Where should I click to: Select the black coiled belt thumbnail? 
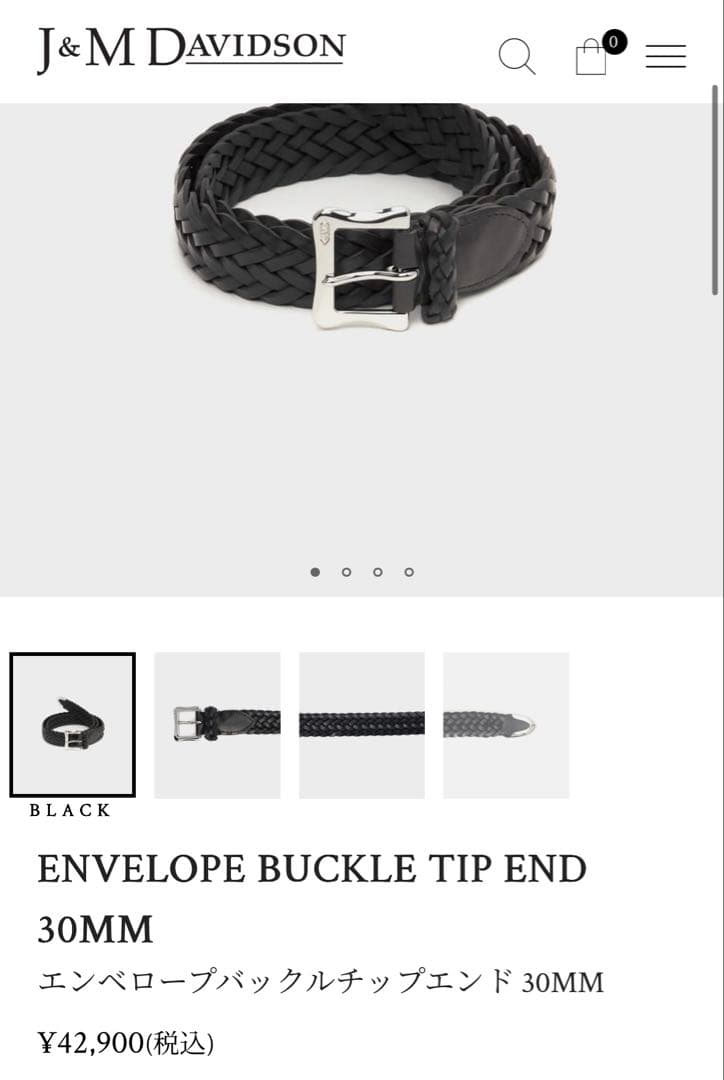(x=73, y=724)
